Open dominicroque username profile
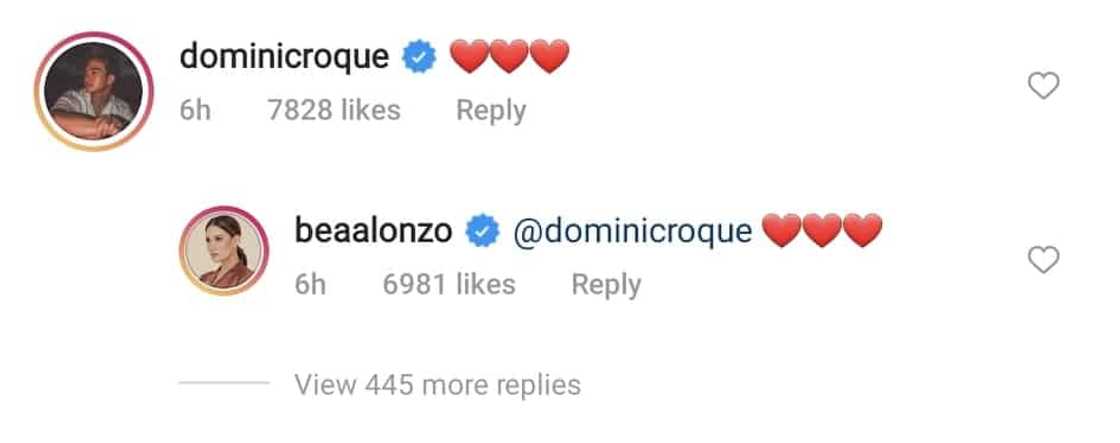1120x443 pixels. coord(283,57)
